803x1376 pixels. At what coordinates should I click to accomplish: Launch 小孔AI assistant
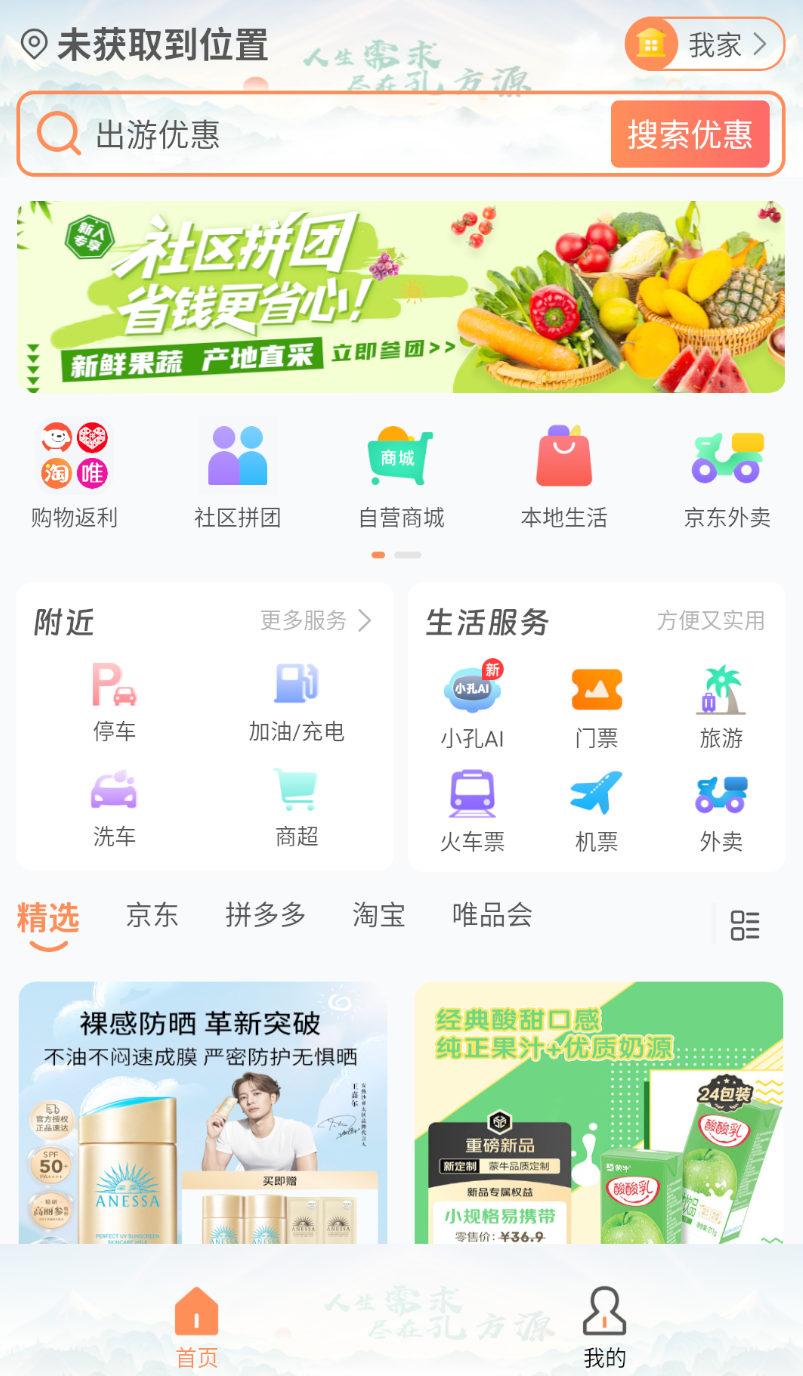[472, 705]
